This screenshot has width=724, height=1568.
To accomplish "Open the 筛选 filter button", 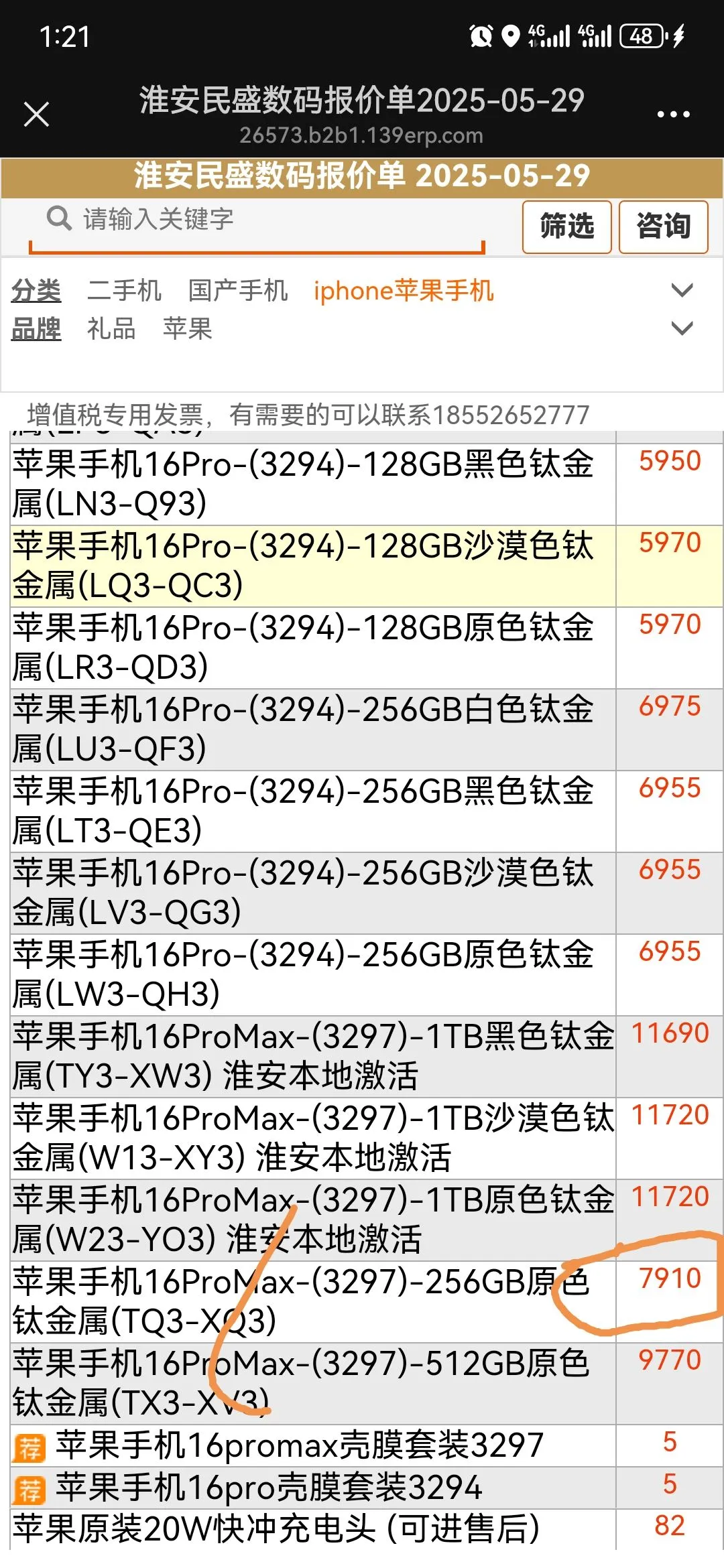I will [566, 226].
